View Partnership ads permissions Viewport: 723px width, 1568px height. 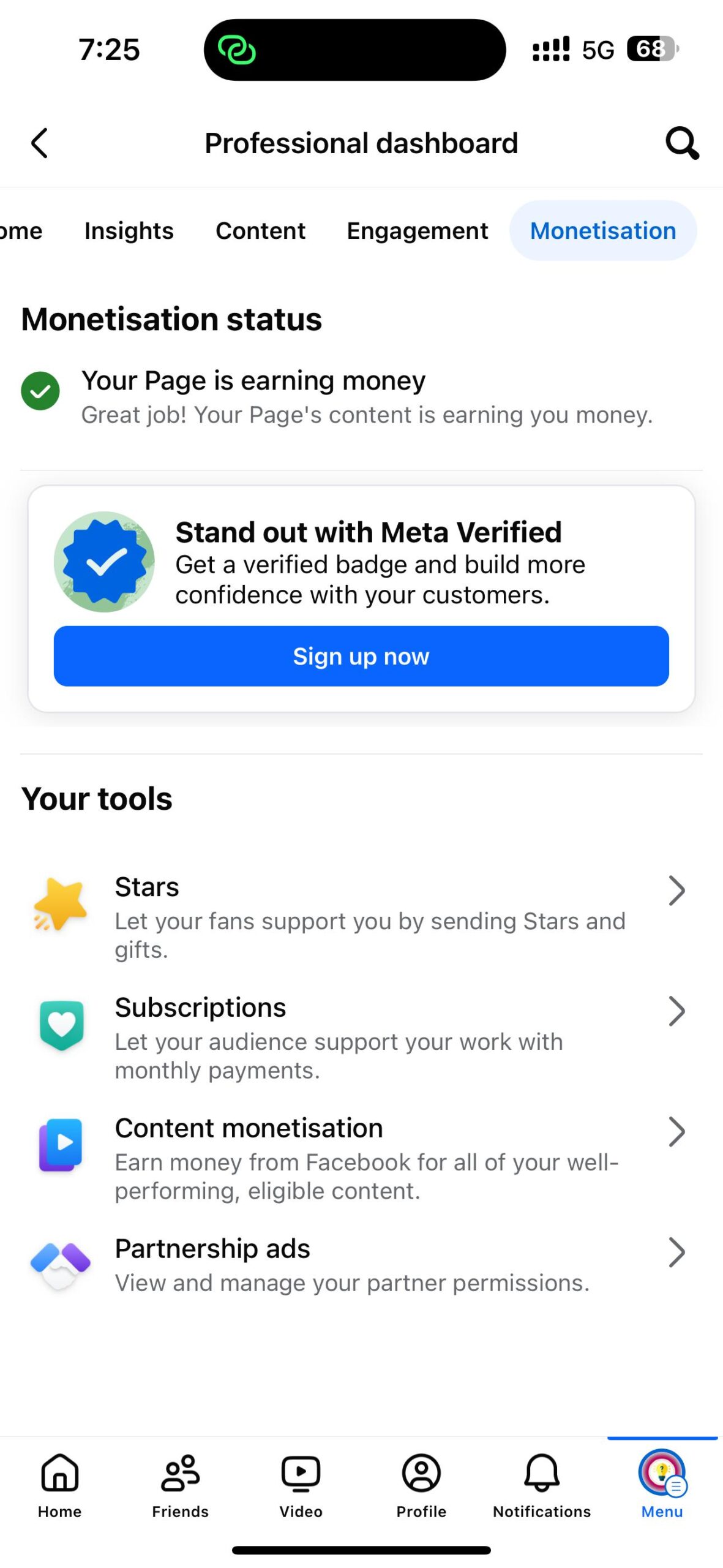point(361,1265)
